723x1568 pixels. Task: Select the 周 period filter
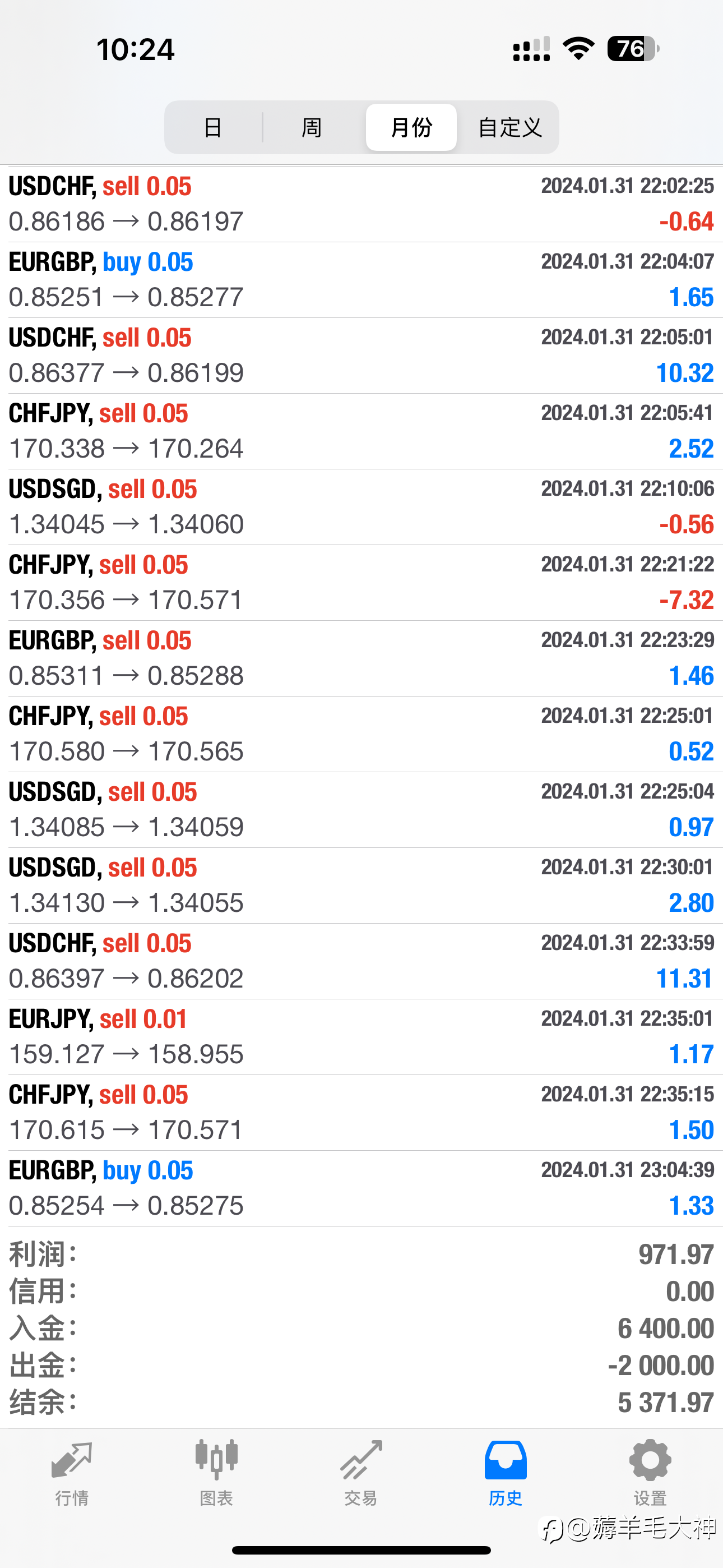(312, 127)
